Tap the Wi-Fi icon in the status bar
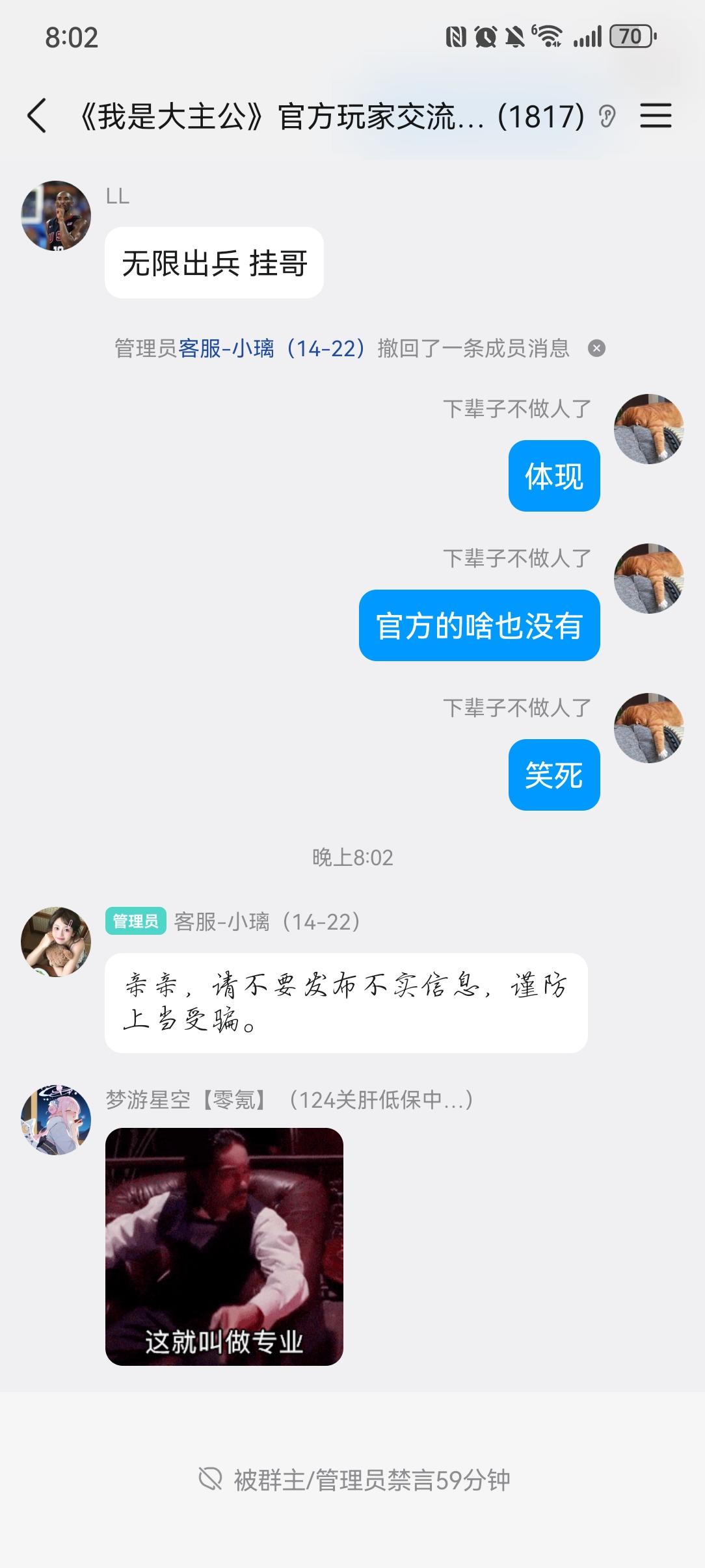Viewport: 705px width, 1568px height. click(x=547, y=37)
